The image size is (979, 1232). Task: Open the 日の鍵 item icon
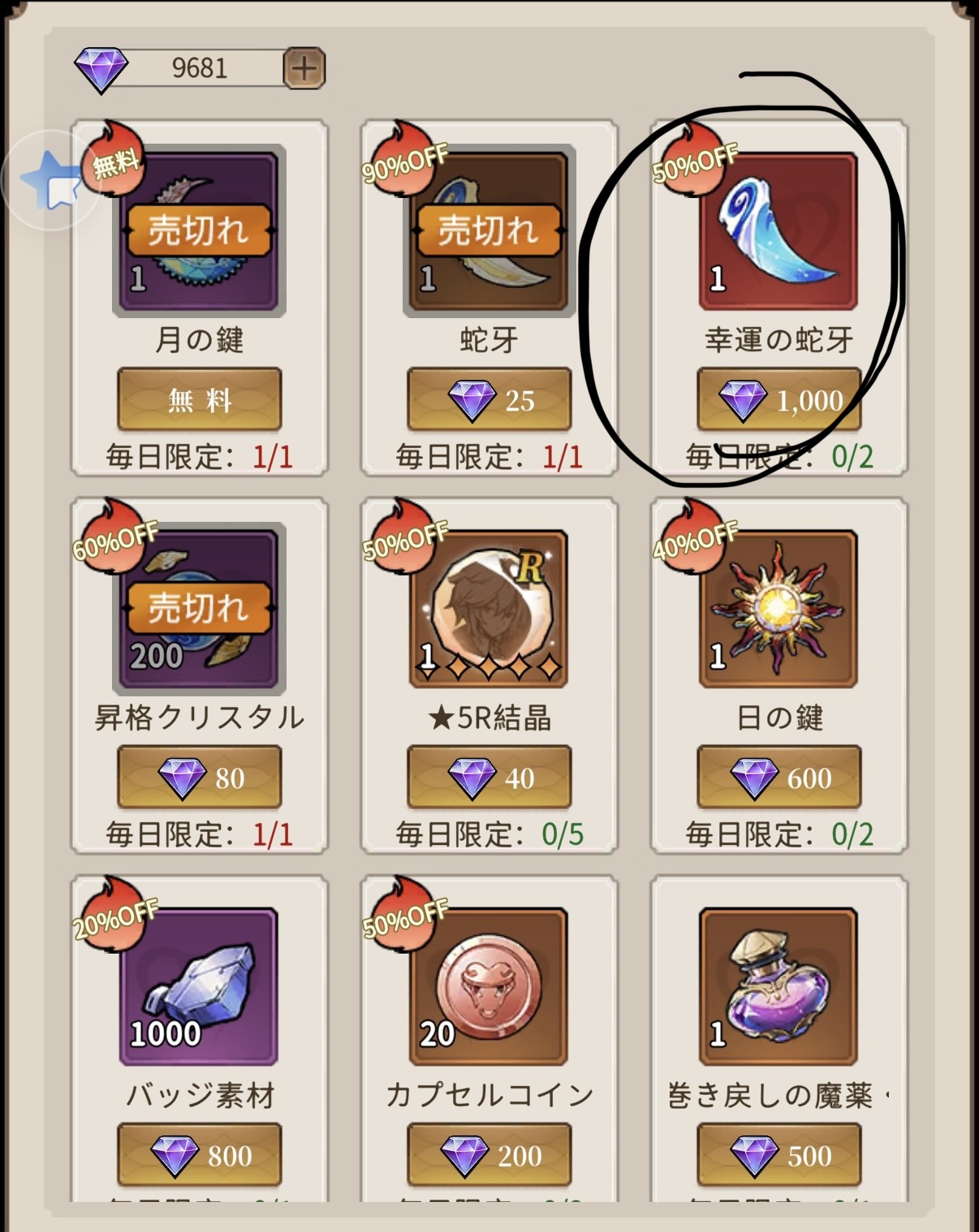point(778,609)
